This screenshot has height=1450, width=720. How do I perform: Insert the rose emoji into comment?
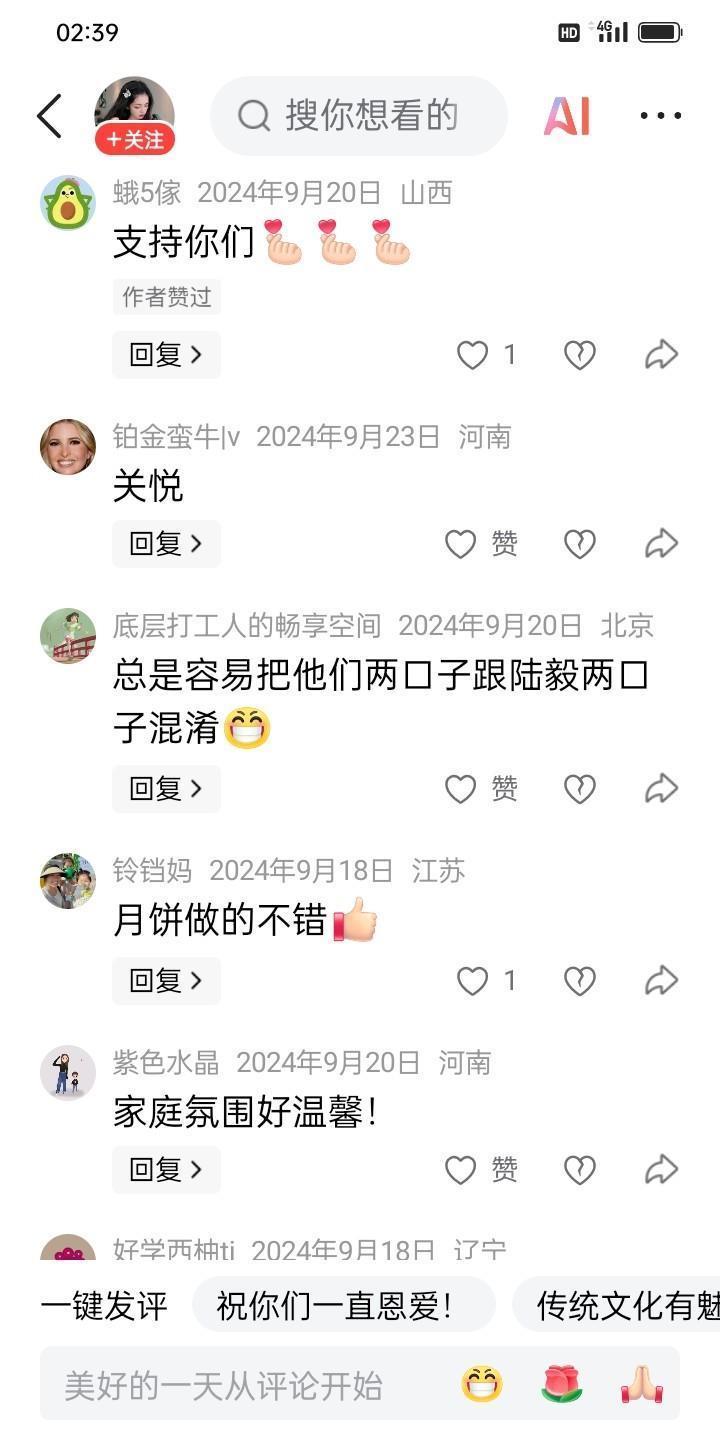pos(562,1385)
